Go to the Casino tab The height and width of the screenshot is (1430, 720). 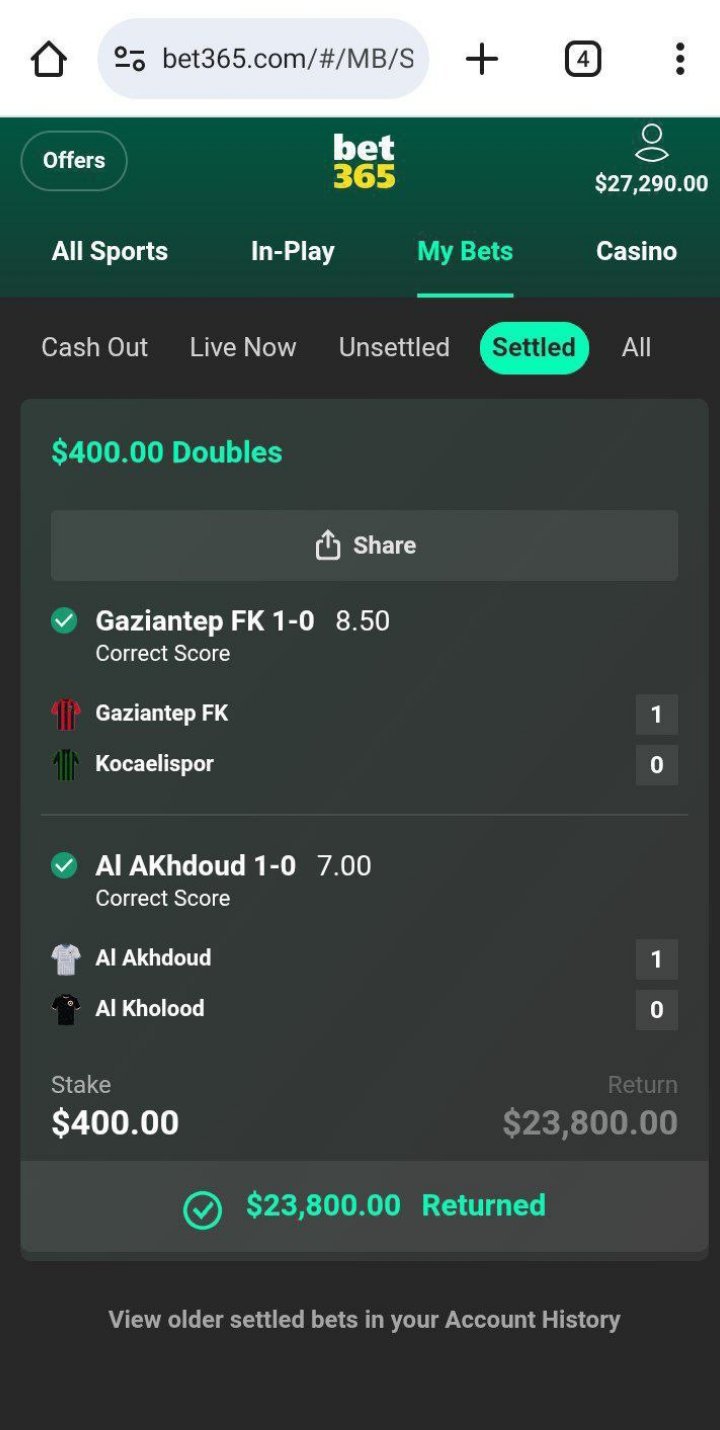click(x=636, y=251)
